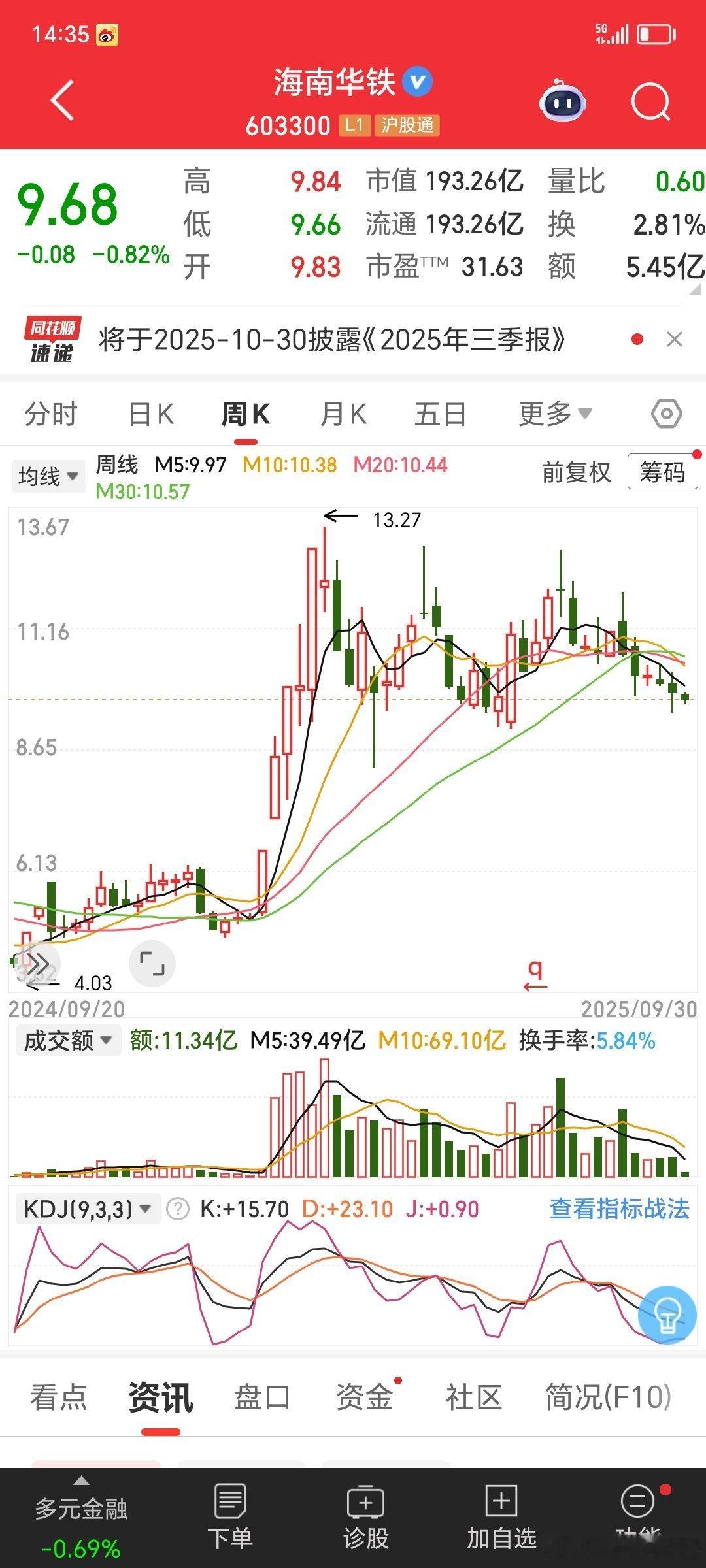The height and width of the screenshot is (1568, 706).
Task: Open the robot AI assistant icon
Action: 562,101
